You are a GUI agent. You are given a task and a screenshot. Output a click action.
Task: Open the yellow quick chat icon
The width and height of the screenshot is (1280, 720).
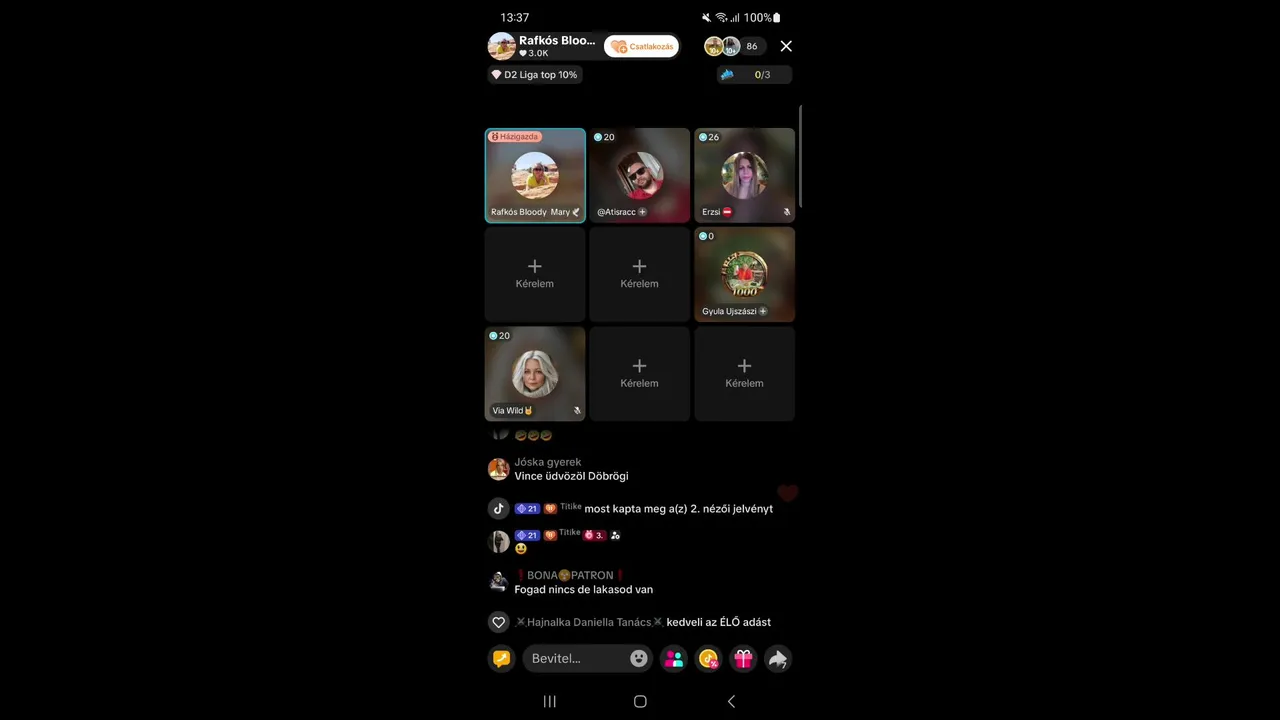[x=502, y=659]
